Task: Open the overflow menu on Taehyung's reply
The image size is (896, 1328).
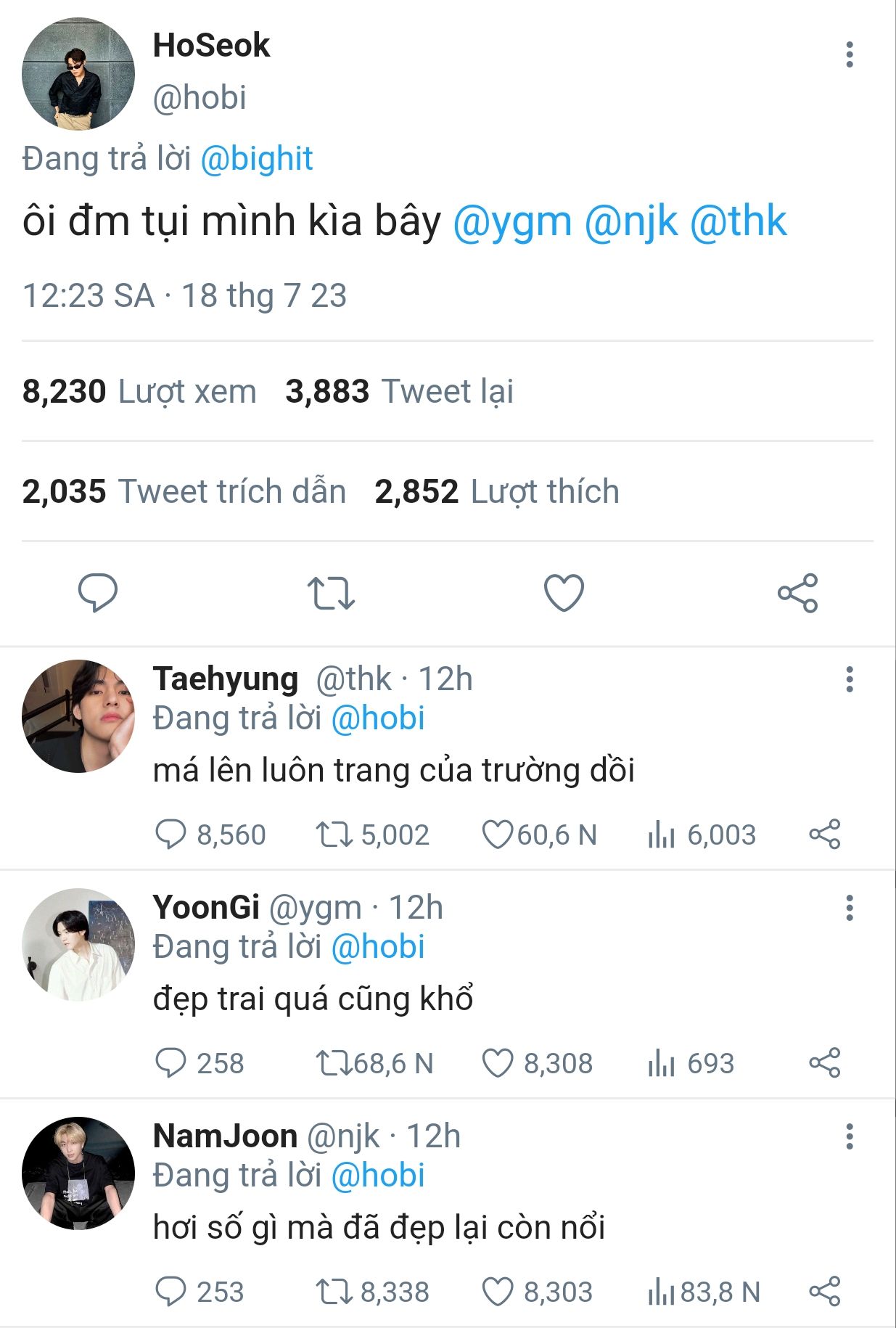Action: tap(849, 679)
